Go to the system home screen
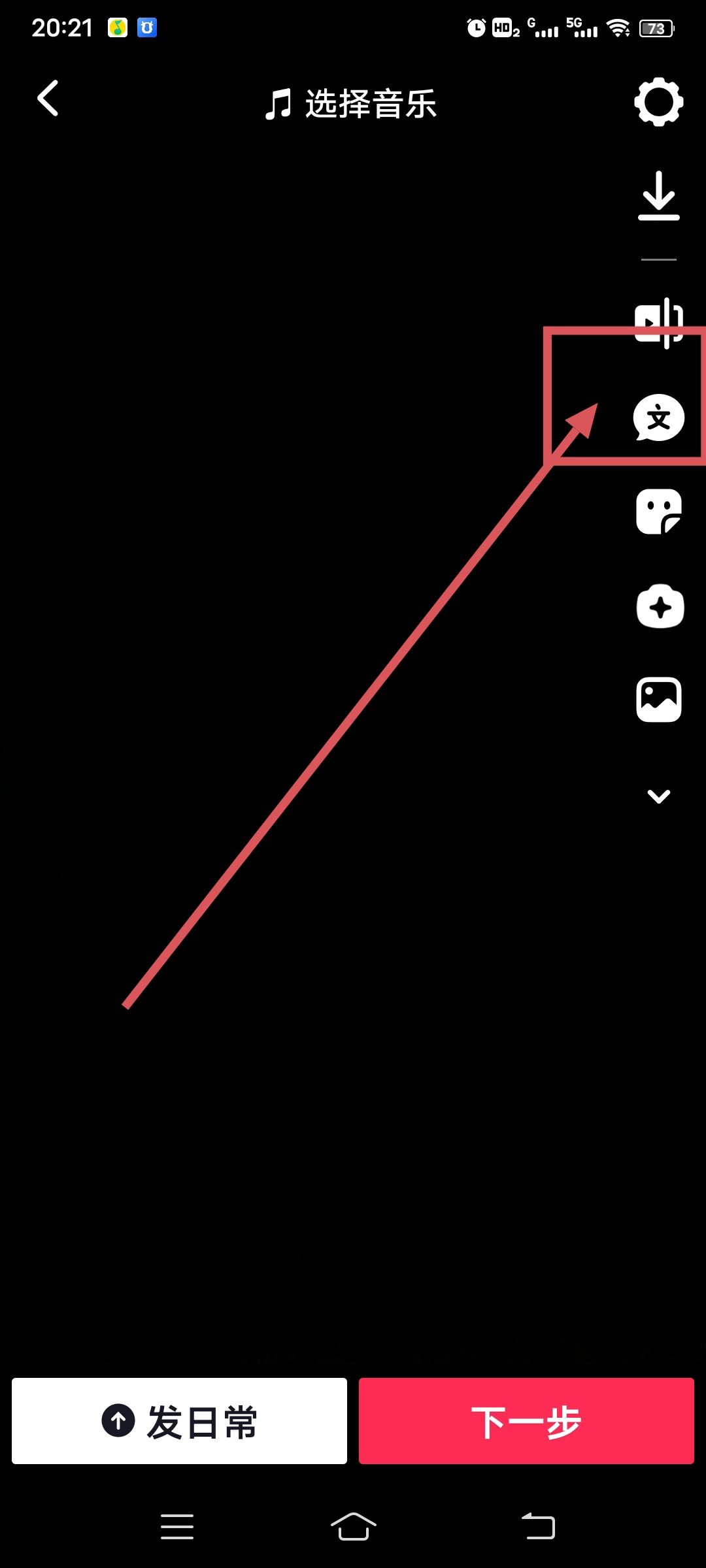The image size is (706, 1568). click(353, 1527)
